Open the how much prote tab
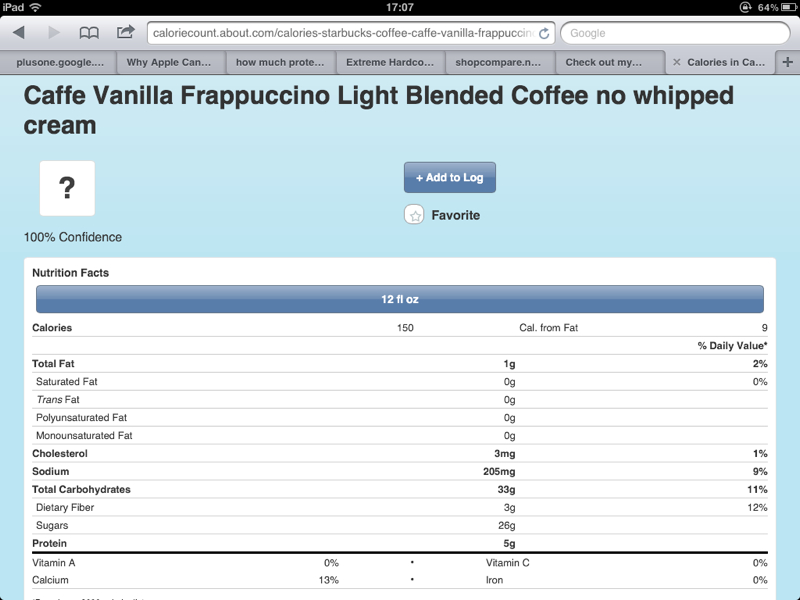The height and width of the screenshot is (600, 800). 281,62
